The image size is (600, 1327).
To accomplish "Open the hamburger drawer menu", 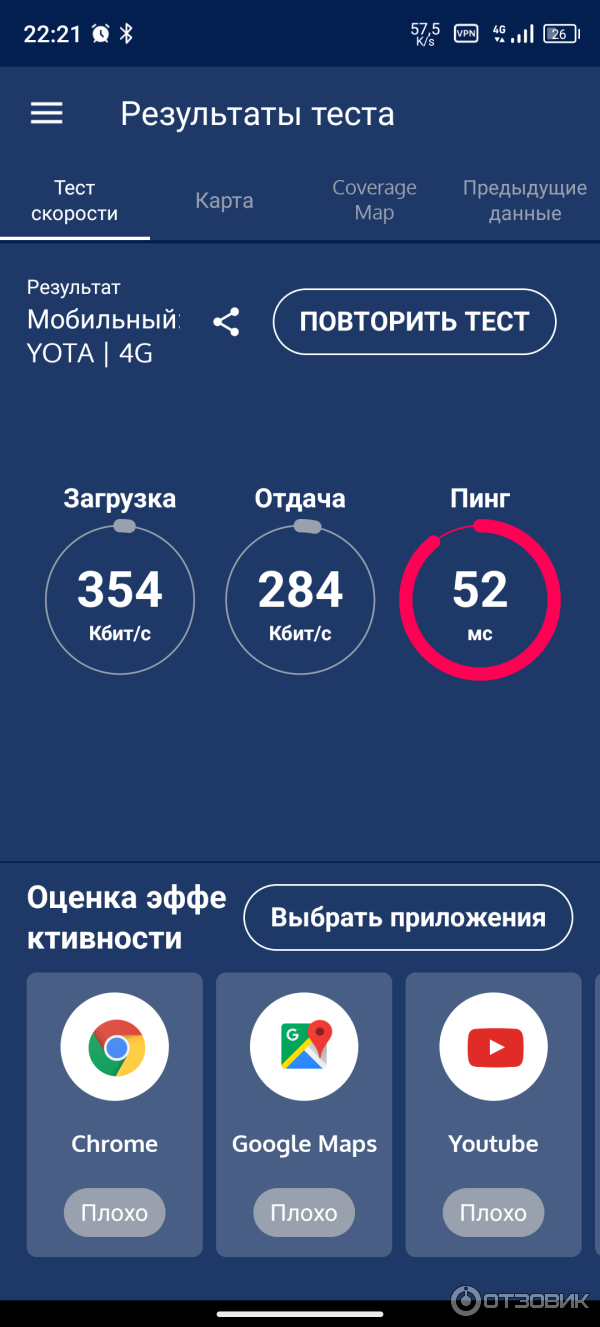I will point(47,114).
